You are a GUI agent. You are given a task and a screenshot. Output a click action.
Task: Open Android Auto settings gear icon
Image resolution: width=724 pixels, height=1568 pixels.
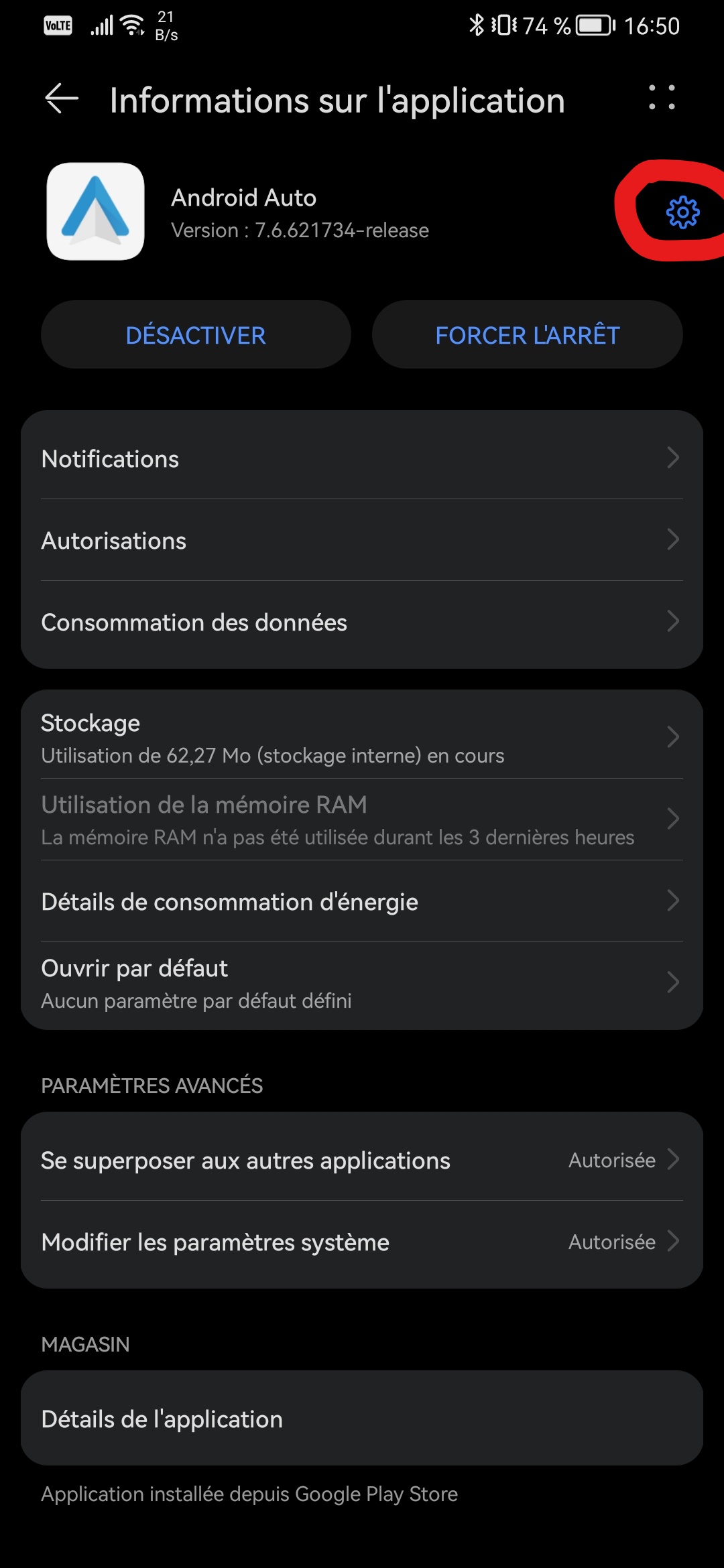682,212
